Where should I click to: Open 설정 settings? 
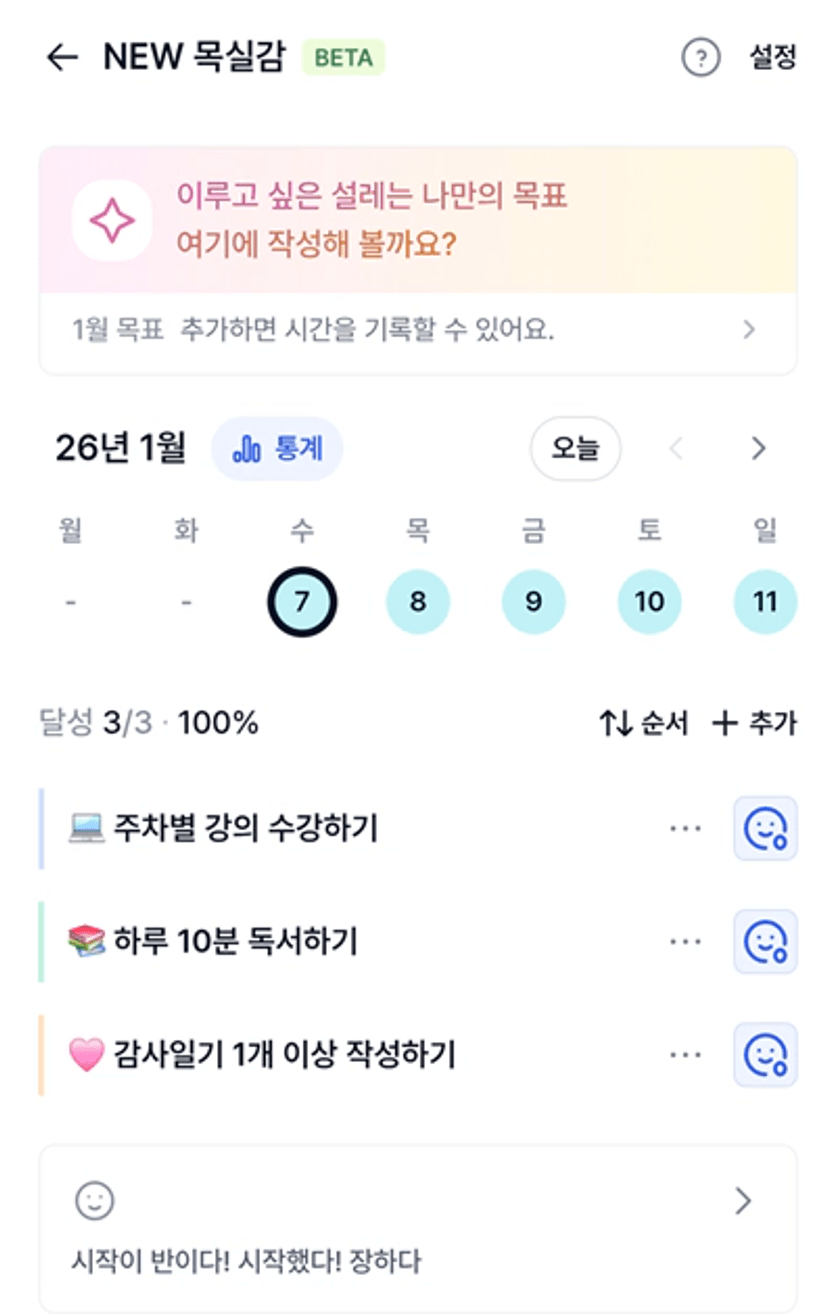coord(772,58)
